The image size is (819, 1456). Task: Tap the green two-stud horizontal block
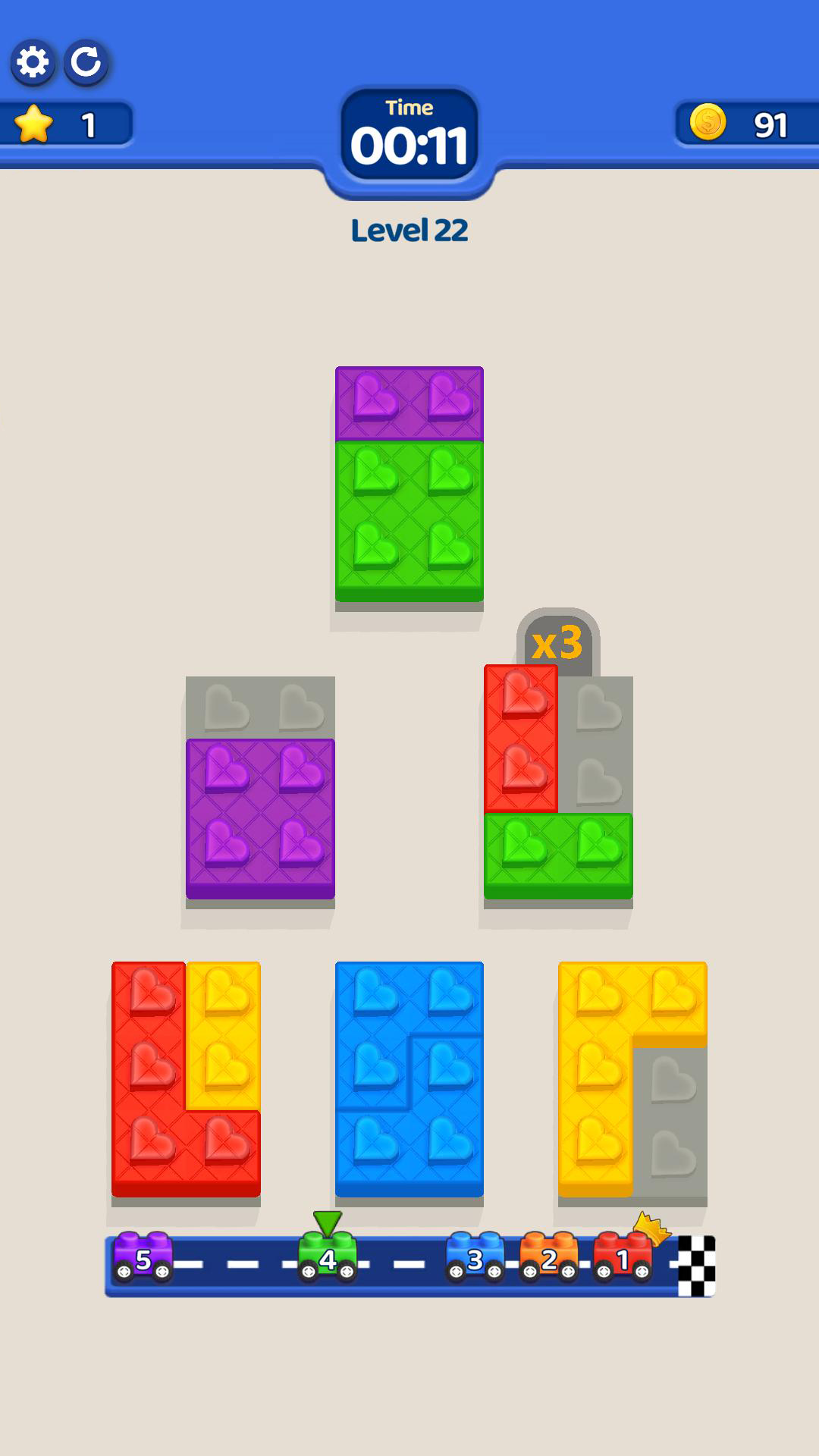coord(558,855)
